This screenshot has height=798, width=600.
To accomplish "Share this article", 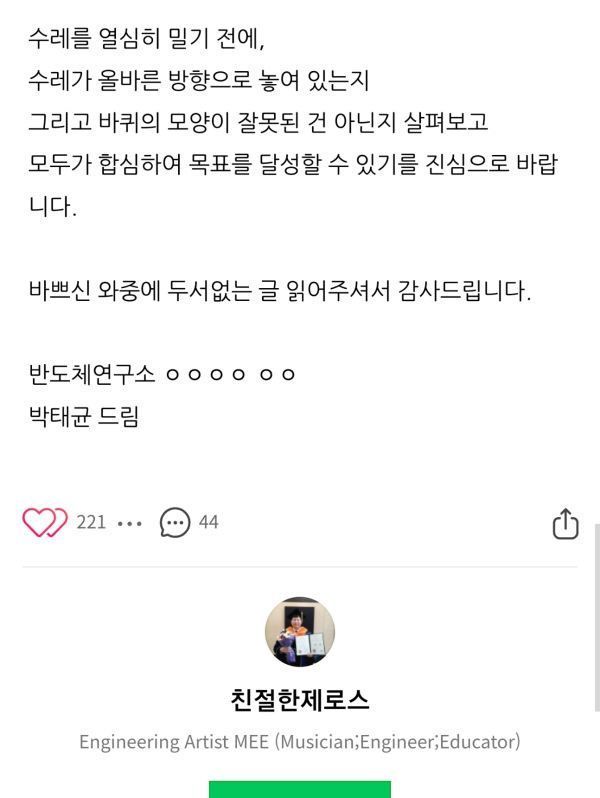I will tap(565, 524).
